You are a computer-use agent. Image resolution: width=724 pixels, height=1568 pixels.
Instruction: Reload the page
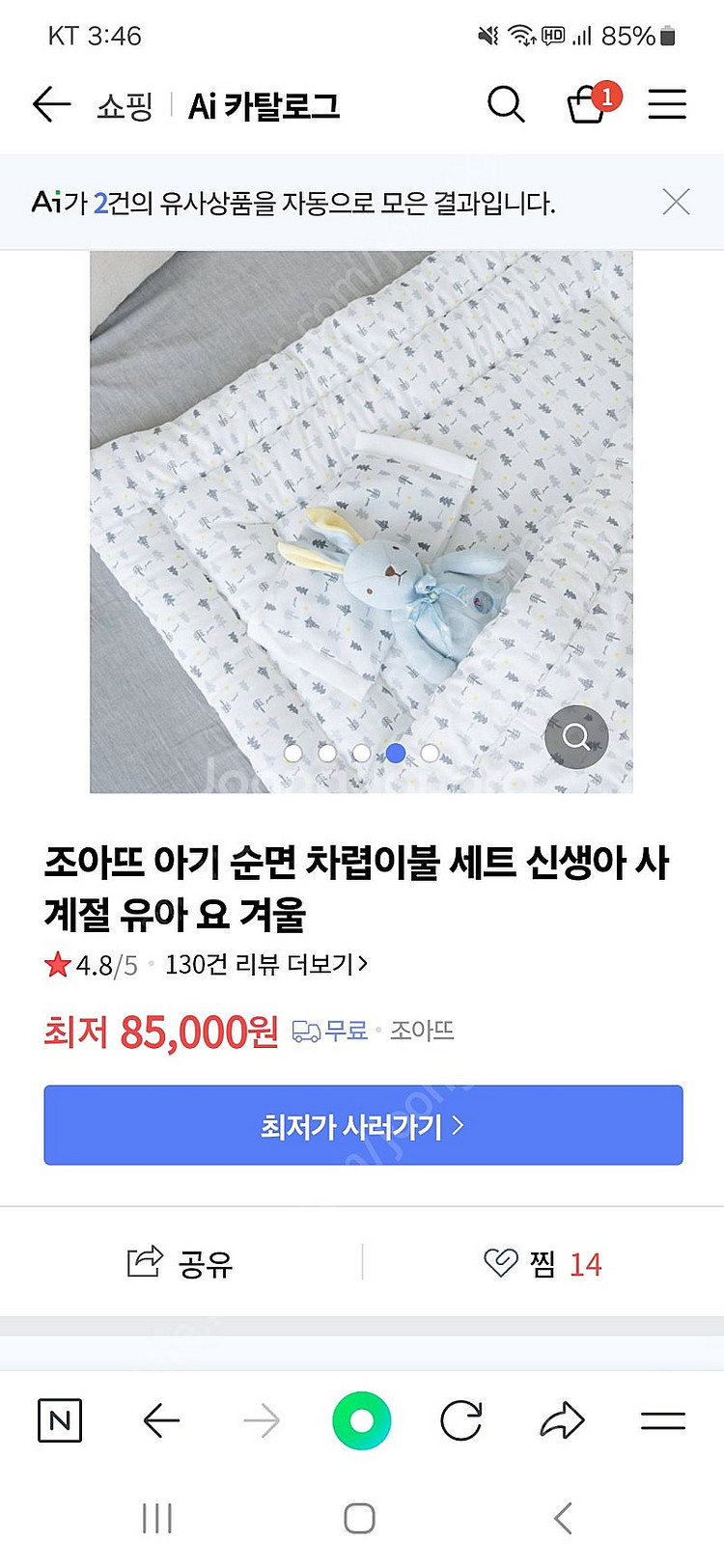click(461, 1420)
